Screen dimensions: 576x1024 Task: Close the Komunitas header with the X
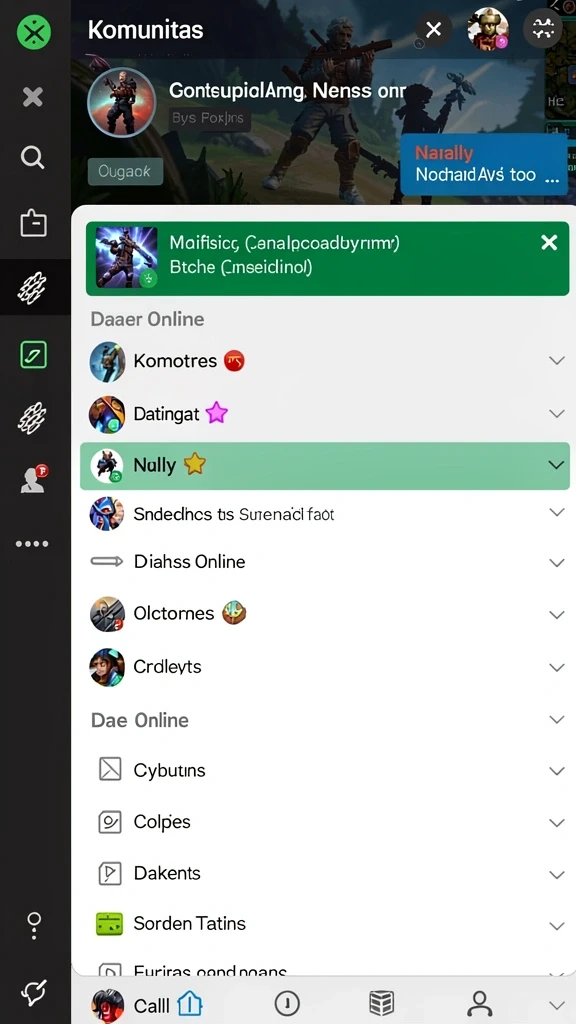click(434, 29)
